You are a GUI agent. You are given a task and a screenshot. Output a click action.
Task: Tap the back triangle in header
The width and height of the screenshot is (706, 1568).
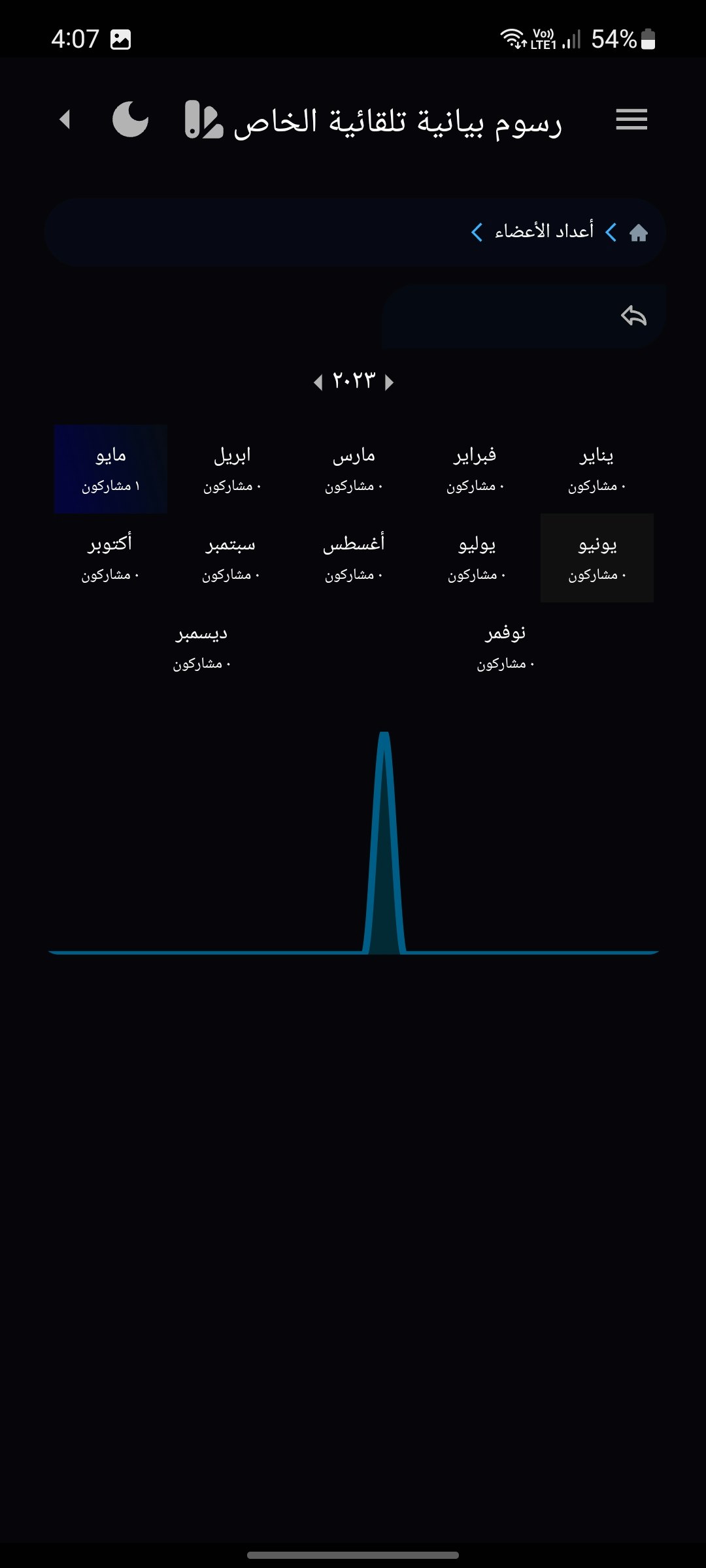(65, 120)
